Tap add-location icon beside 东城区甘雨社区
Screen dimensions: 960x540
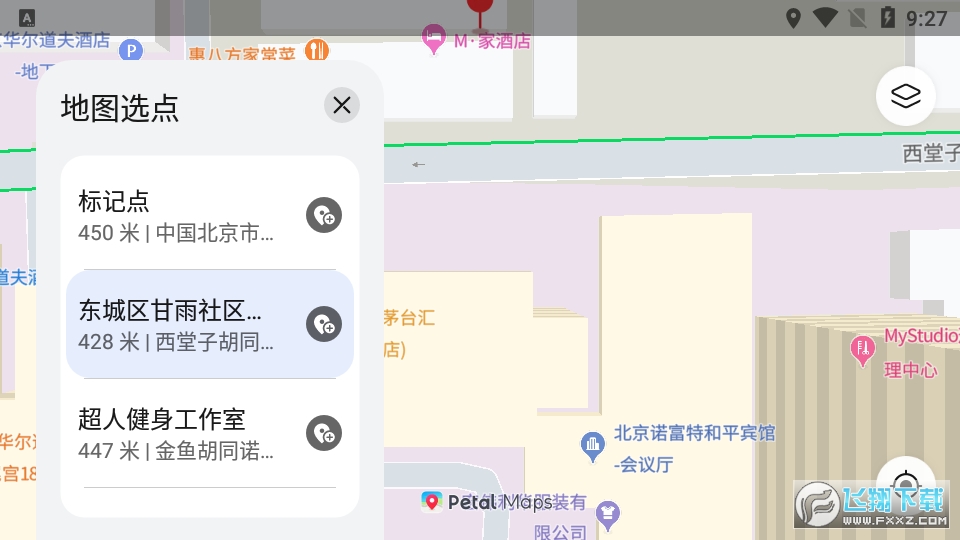click(x=323, y=324)
